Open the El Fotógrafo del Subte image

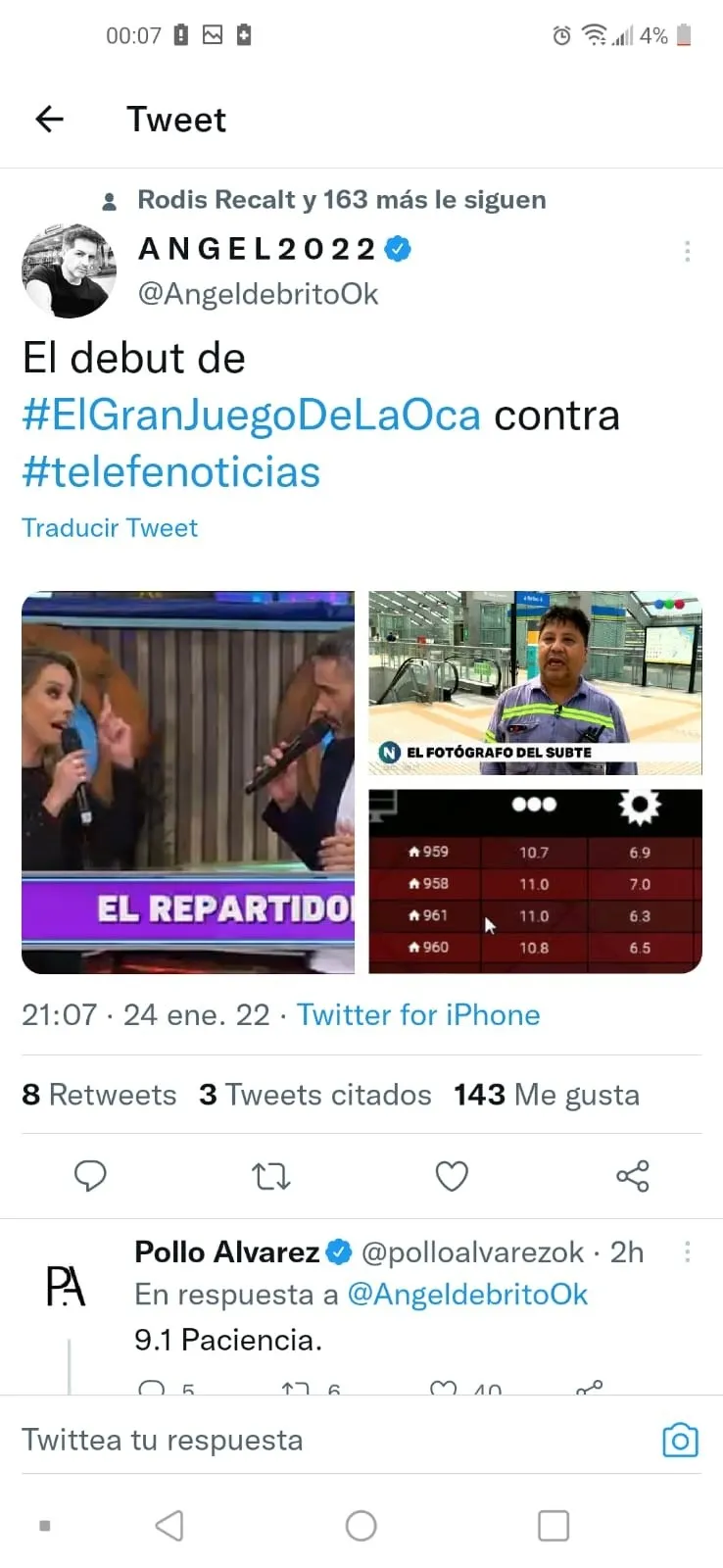pyautogui.click(x=535, y=682)
